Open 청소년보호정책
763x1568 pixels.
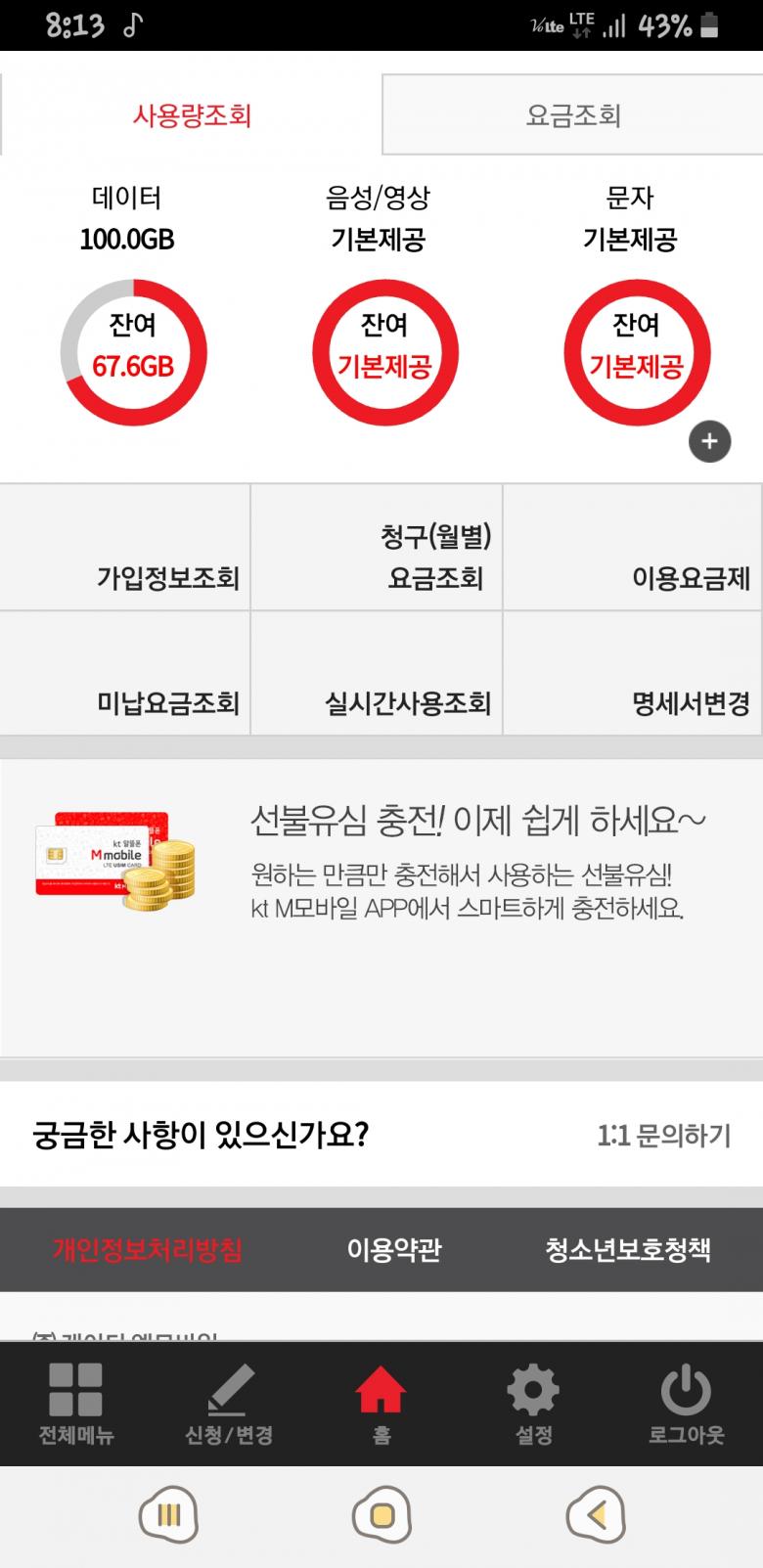(x=628, y=1249)
